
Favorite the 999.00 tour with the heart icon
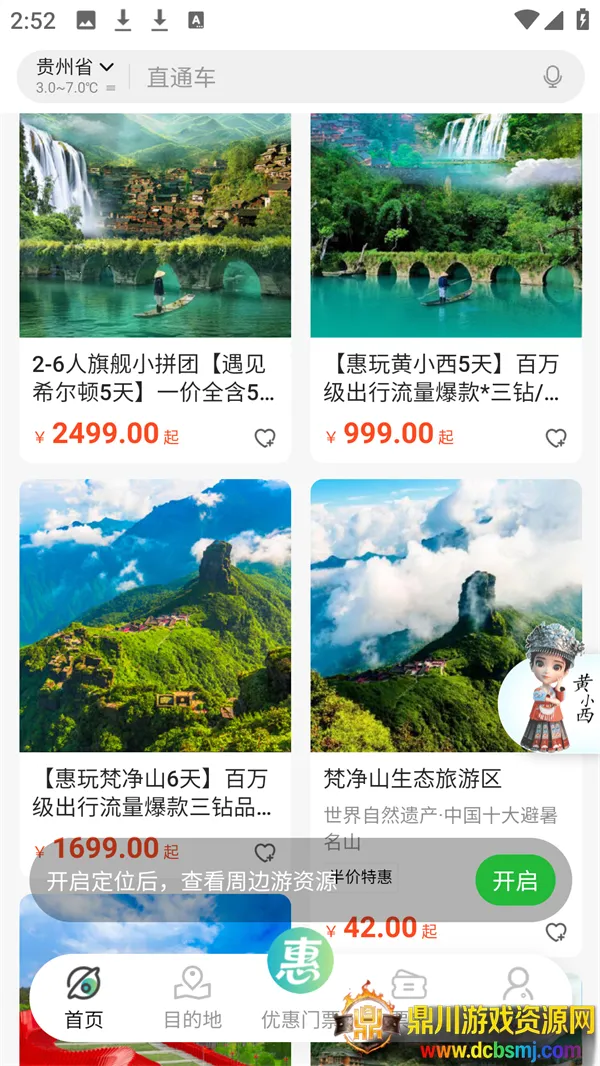(x=556, y=437)
